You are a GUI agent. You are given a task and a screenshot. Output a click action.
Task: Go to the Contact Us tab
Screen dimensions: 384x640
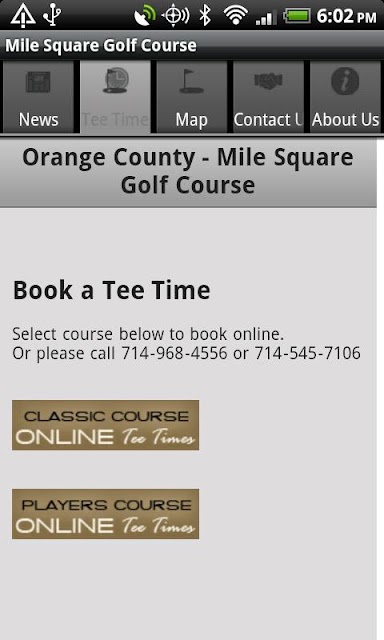click(x=268, y=97)
